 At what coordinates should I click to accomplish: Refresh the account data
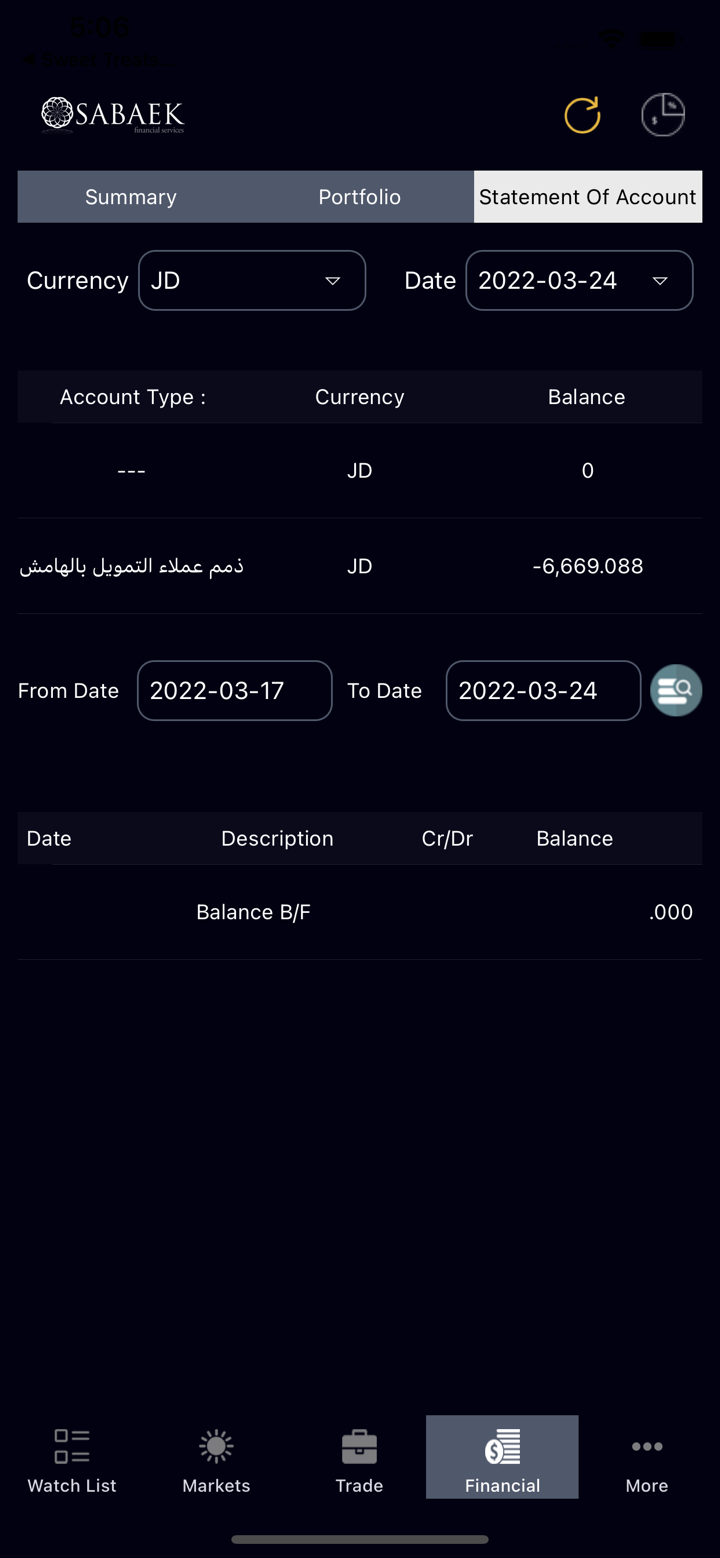582,115
